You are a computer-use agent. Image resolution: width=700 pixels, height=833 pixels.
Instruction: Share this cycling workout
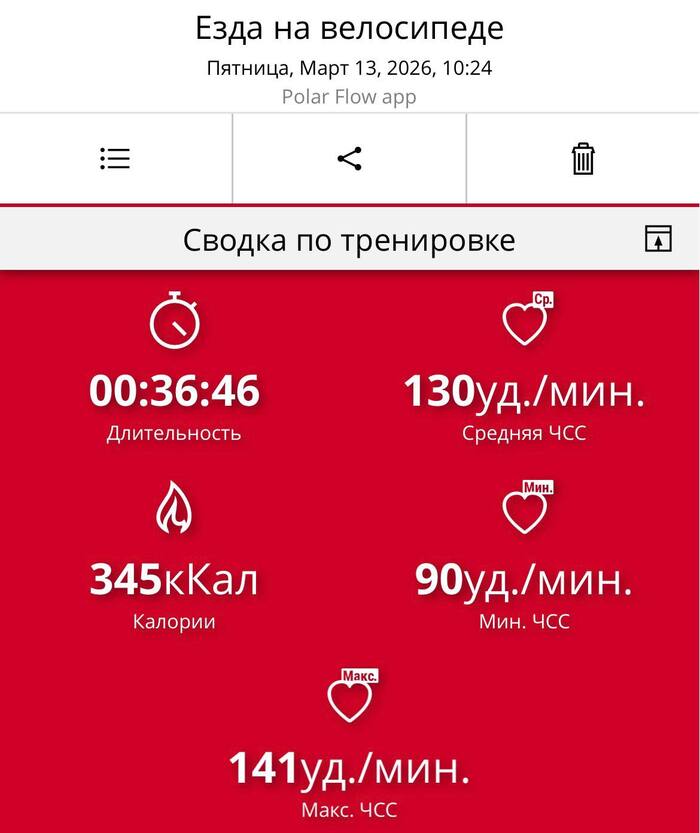pyautogui.click(x=349, y=159)
